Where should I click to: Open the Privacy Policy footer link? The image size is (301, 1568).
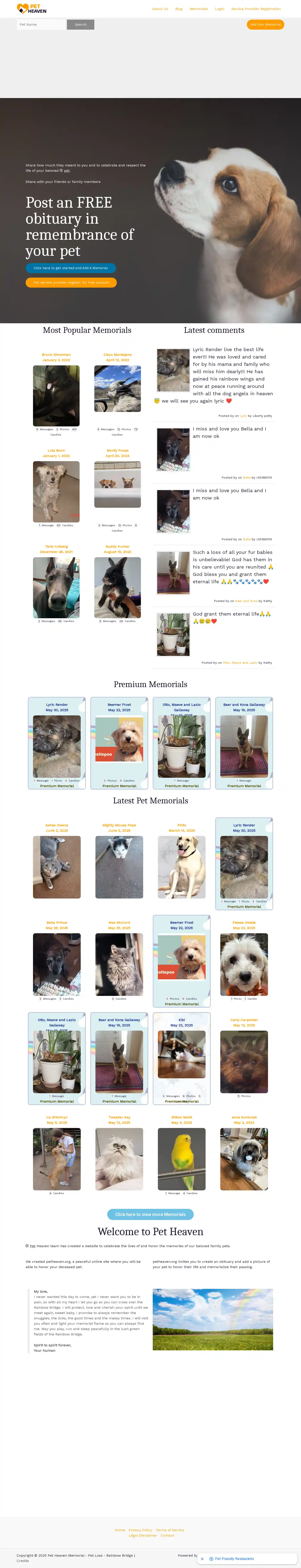click(x=140, y=1530)
